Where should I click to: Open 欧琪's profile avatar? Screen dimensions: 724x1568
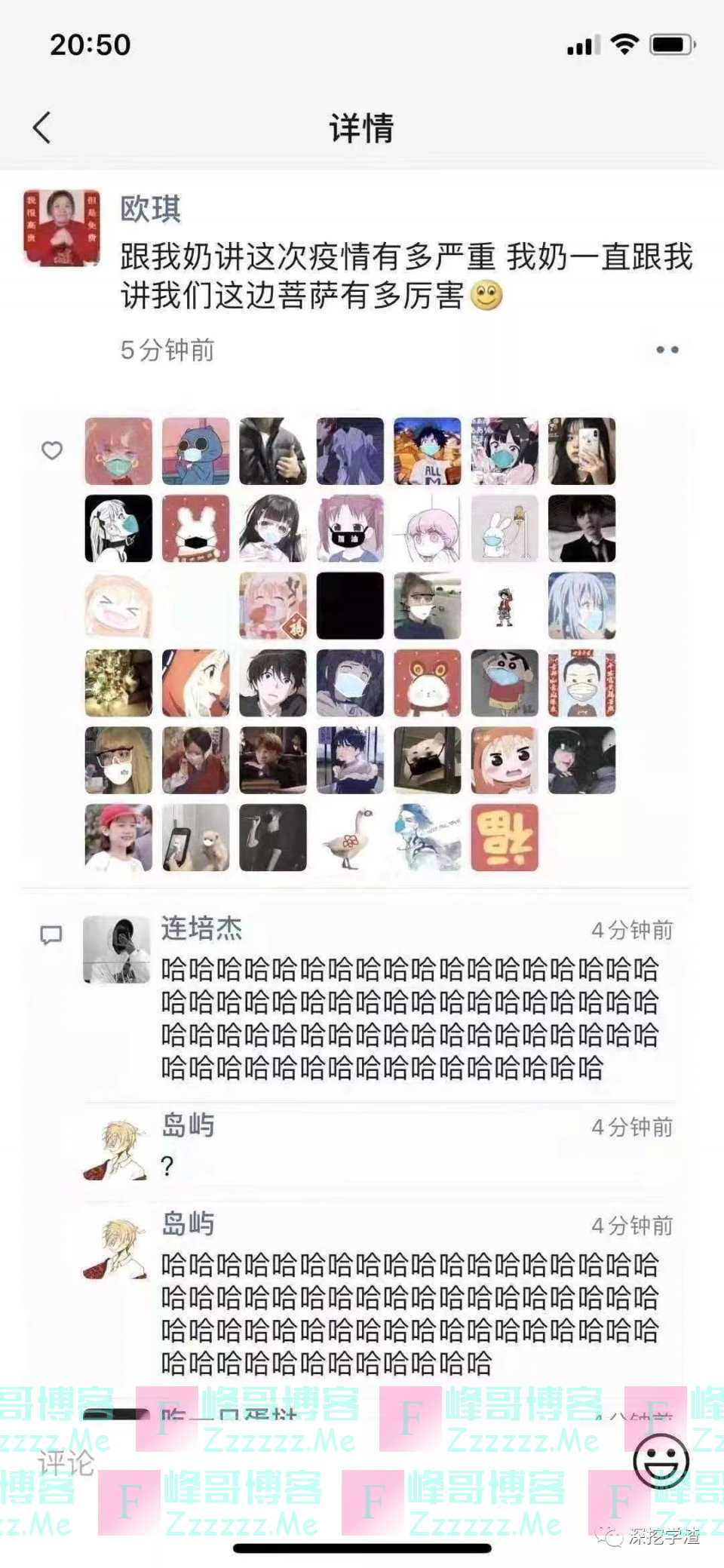(62, 228)
